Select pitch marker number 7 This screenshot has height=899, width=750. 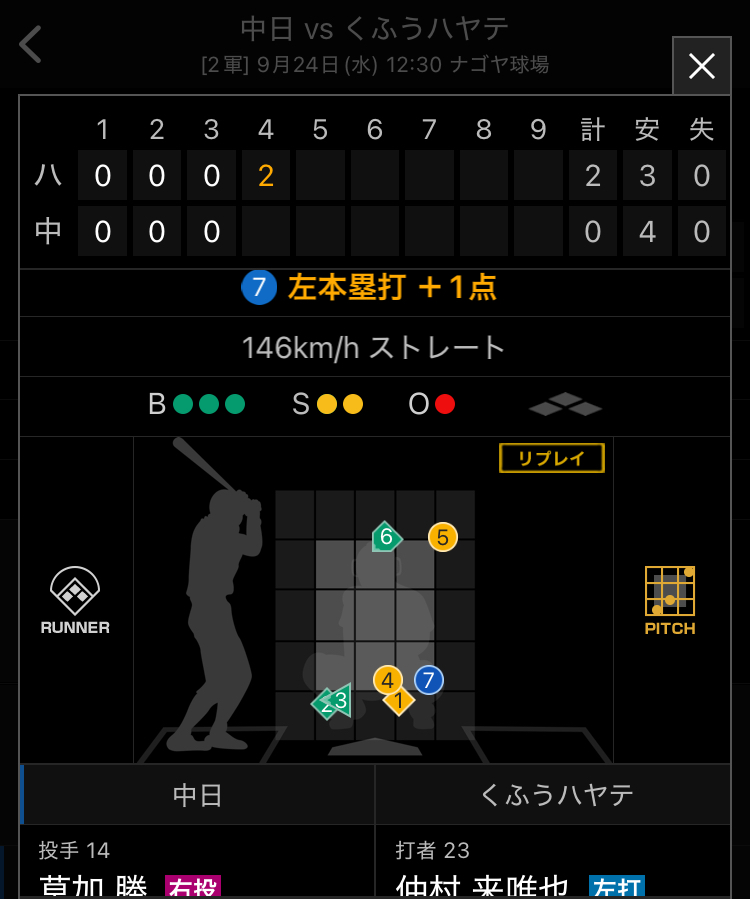(x=429, y=680)
